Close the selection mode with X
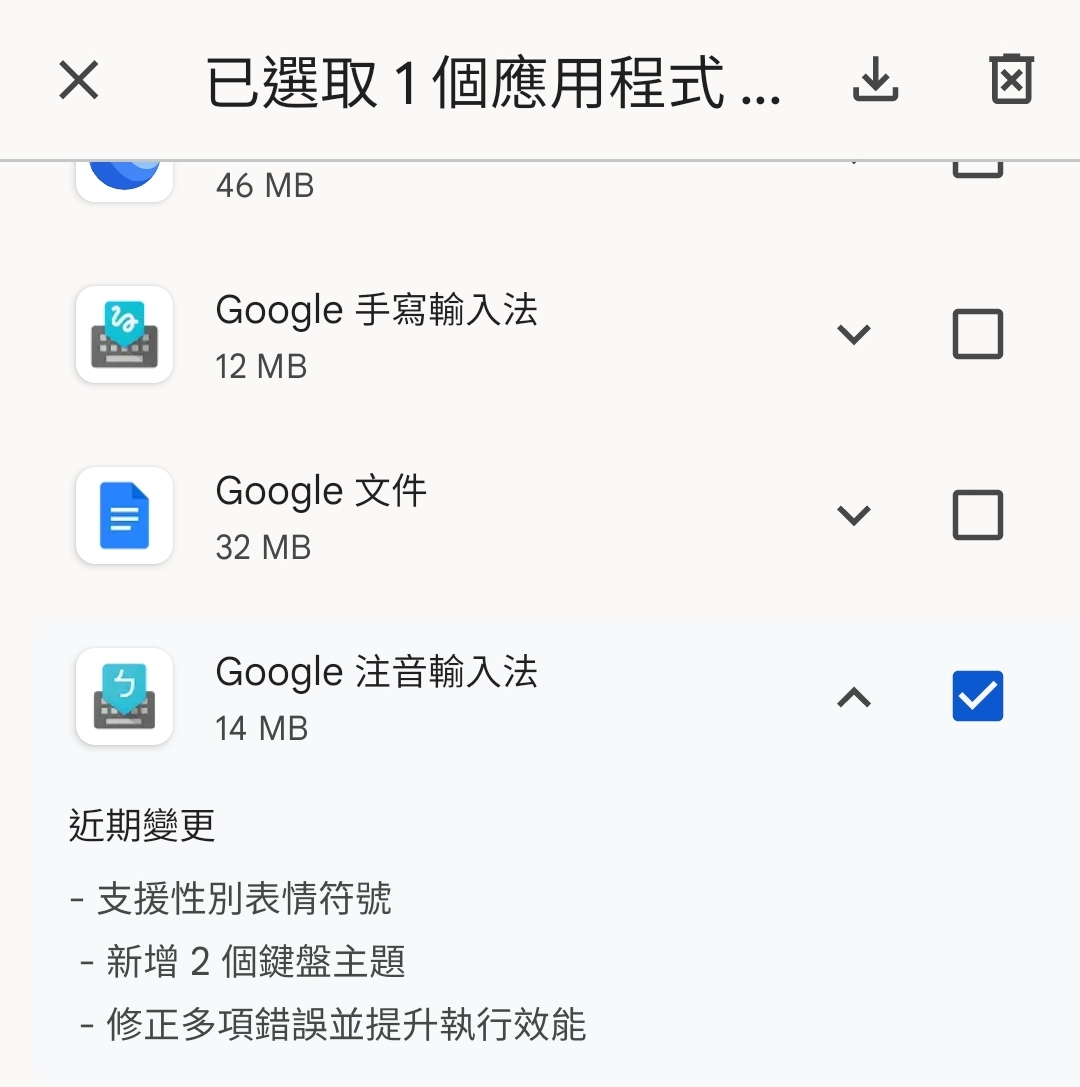Screen dimensions: 1080x1087 [x=79, y=80]
